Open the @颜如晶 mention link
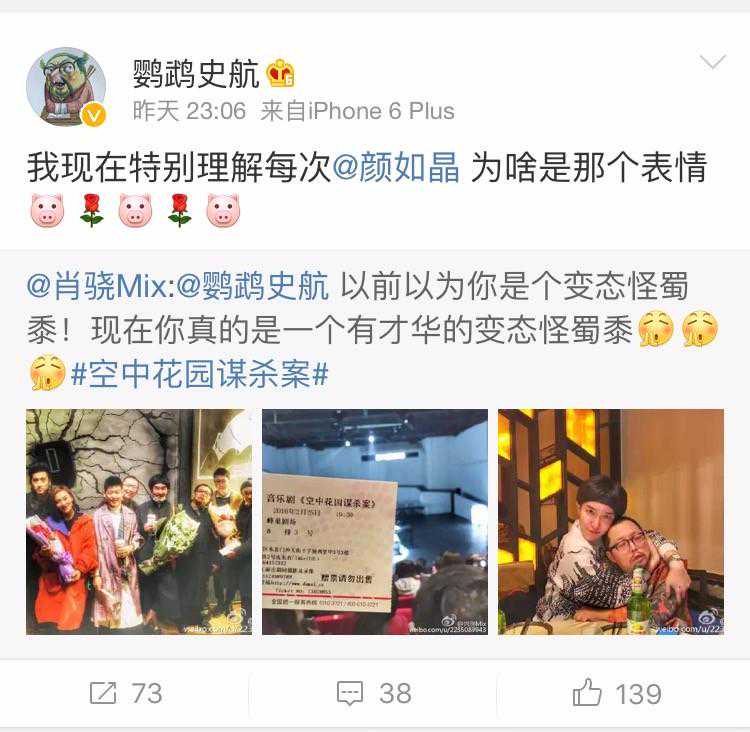The width and height of the screenshot is (750, 732). [x=396, y=168]
